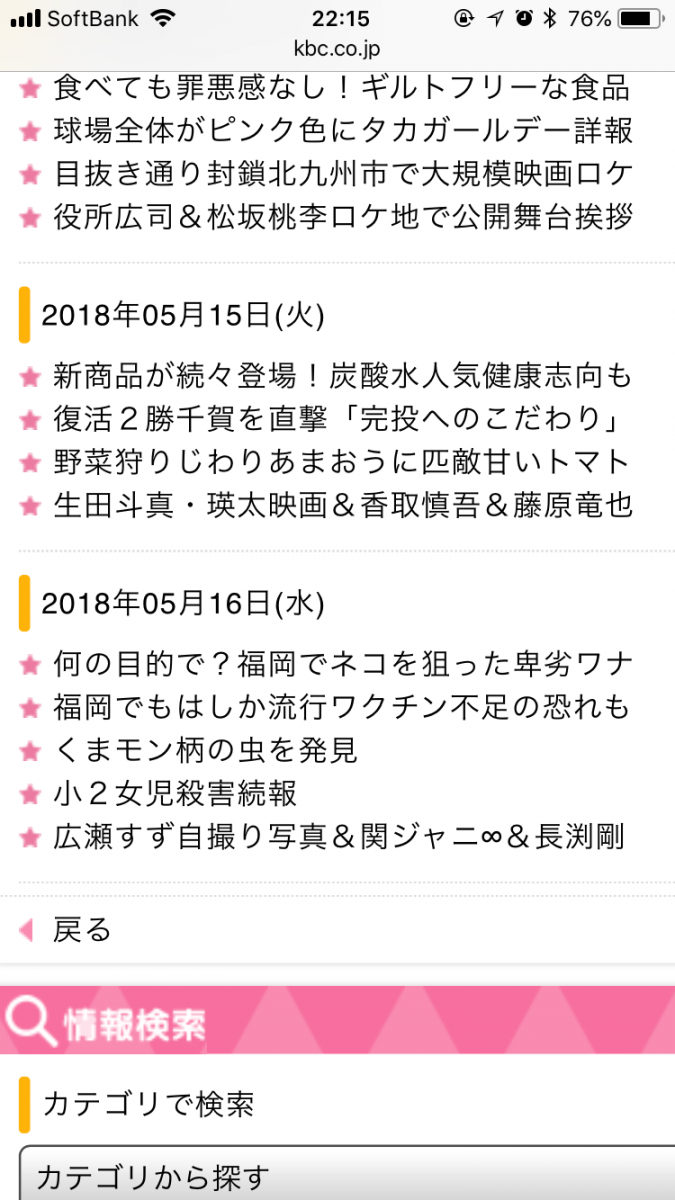The image size is (675, 1200).
Task: Open 福岡でネコを狙った卑劣ワナ article
Action: (340, 664)
